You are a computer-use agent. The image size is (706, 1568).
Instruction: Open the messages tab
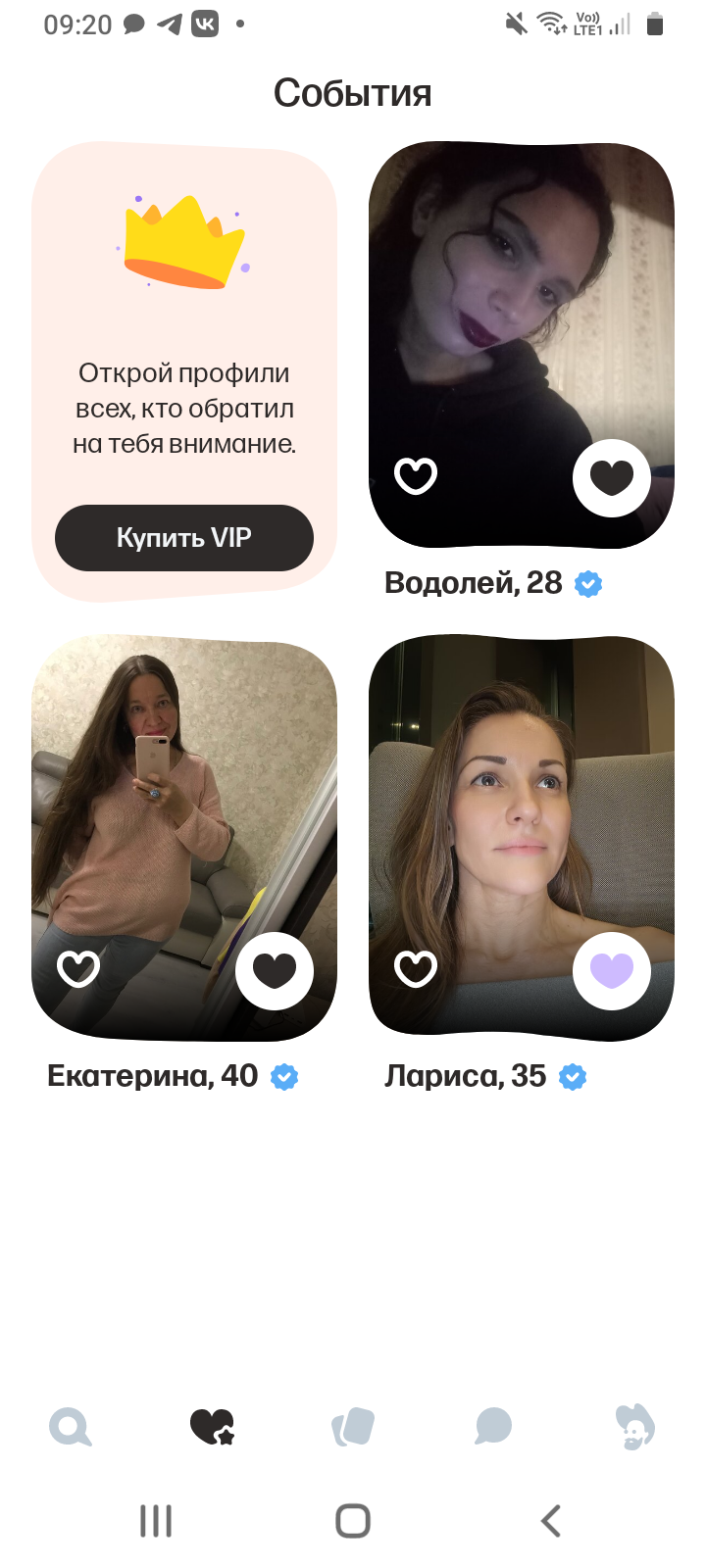pyautogui.click(x=493, y=1427)
